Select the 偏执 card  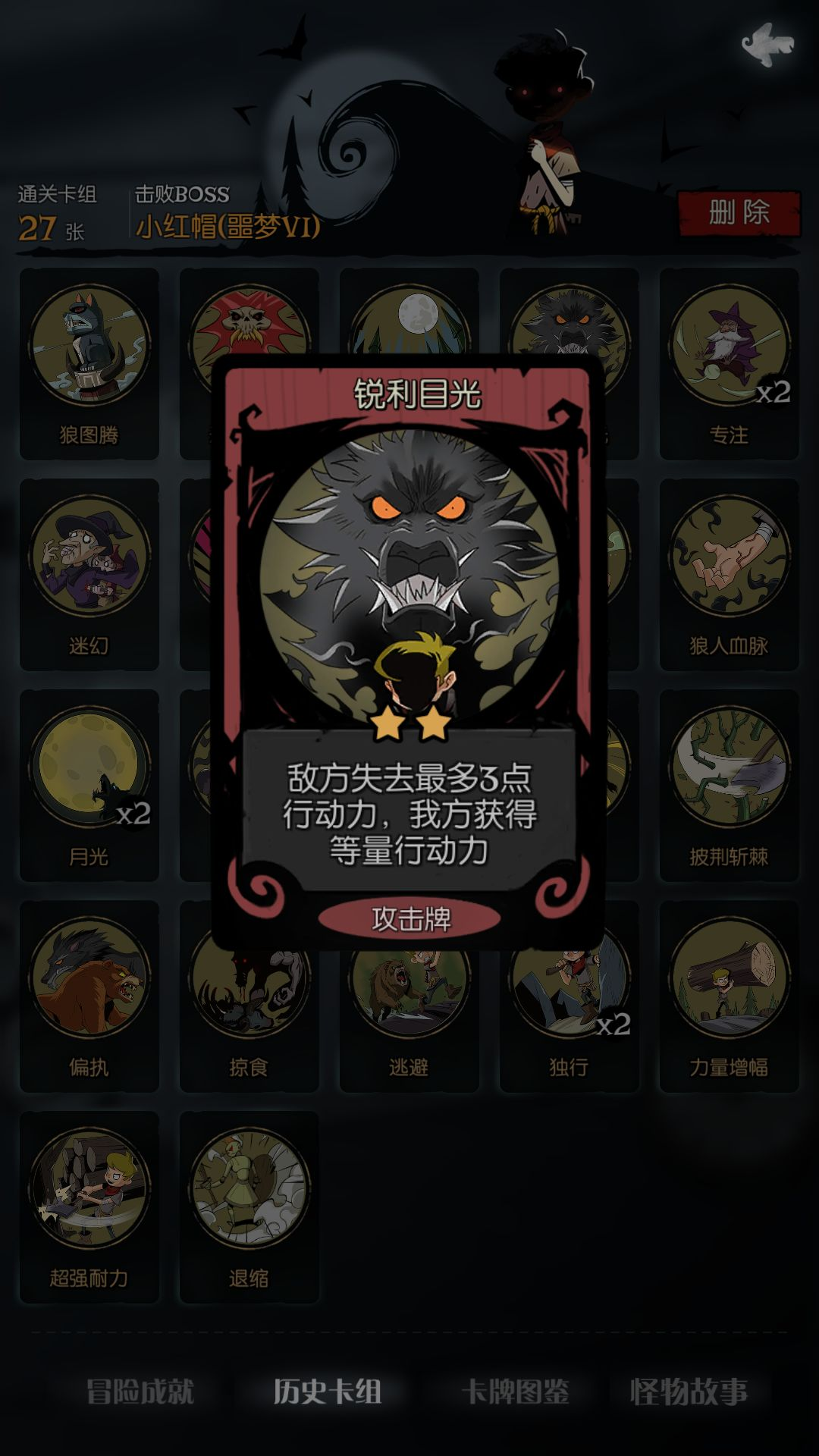(89, 995)
